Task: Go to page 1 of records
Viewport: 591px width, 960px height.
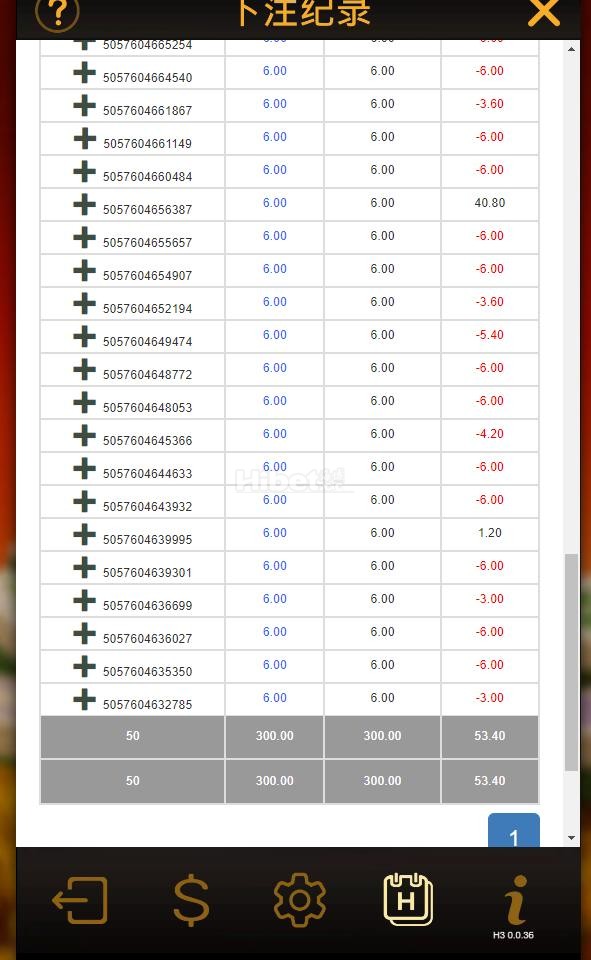Action: 514,831
